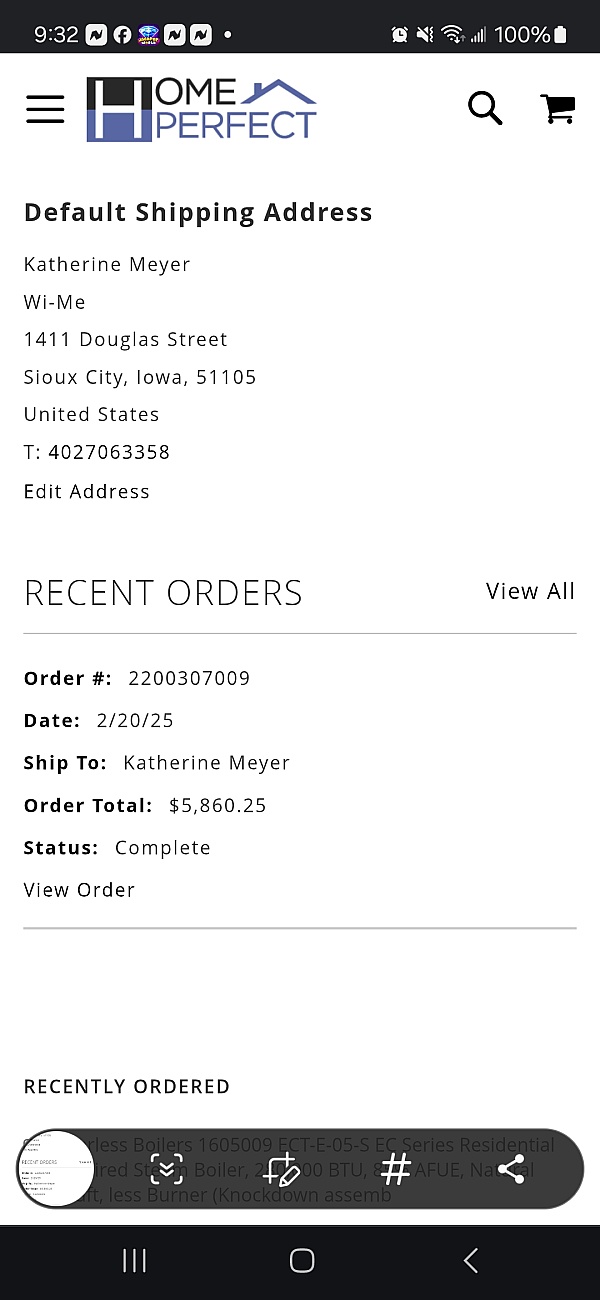Share the captured screenshot
This screenshot has width=600, height=1300.
(x=511, y=1169)
